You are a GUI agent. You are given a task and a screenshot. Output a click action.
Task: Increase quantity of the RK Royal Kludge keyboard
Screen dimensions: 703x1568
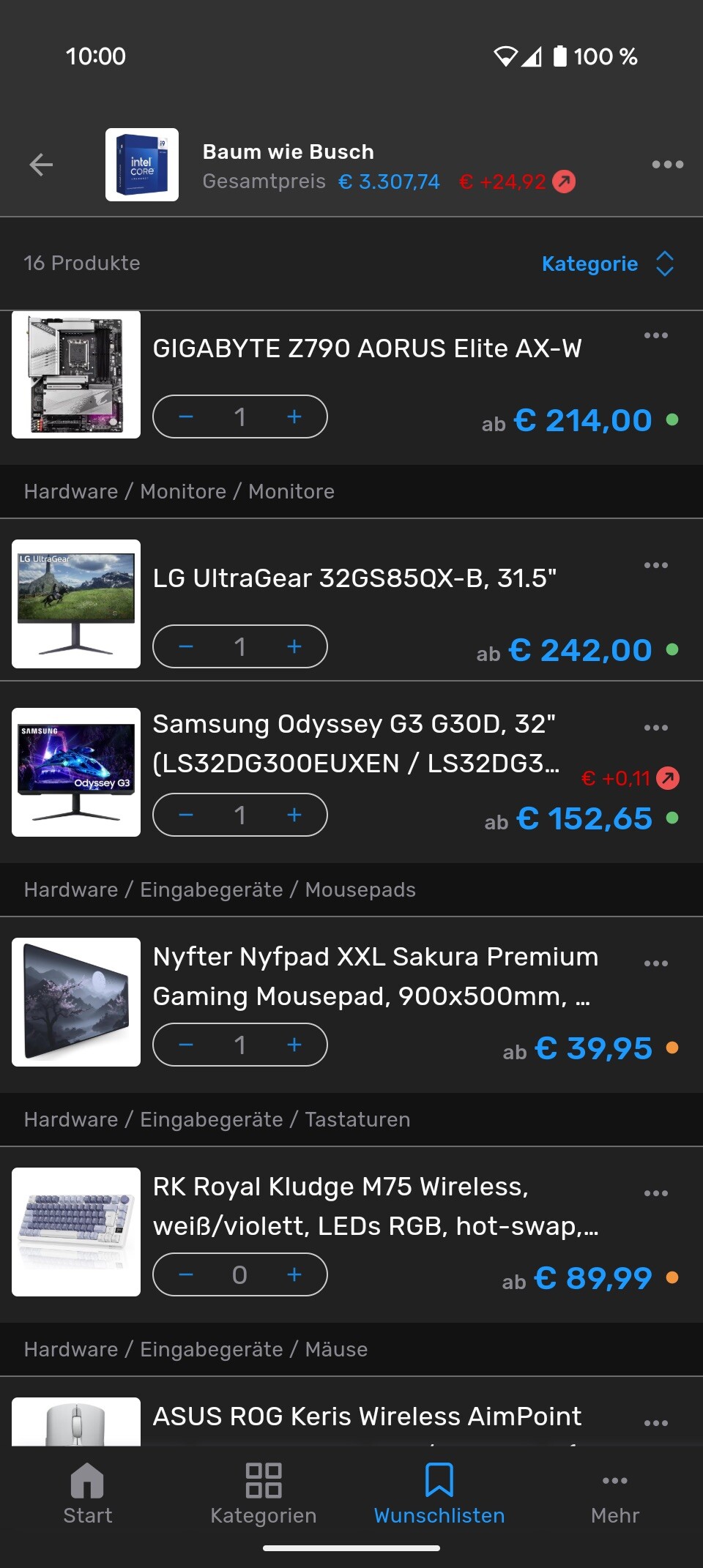coord(294,1274)
